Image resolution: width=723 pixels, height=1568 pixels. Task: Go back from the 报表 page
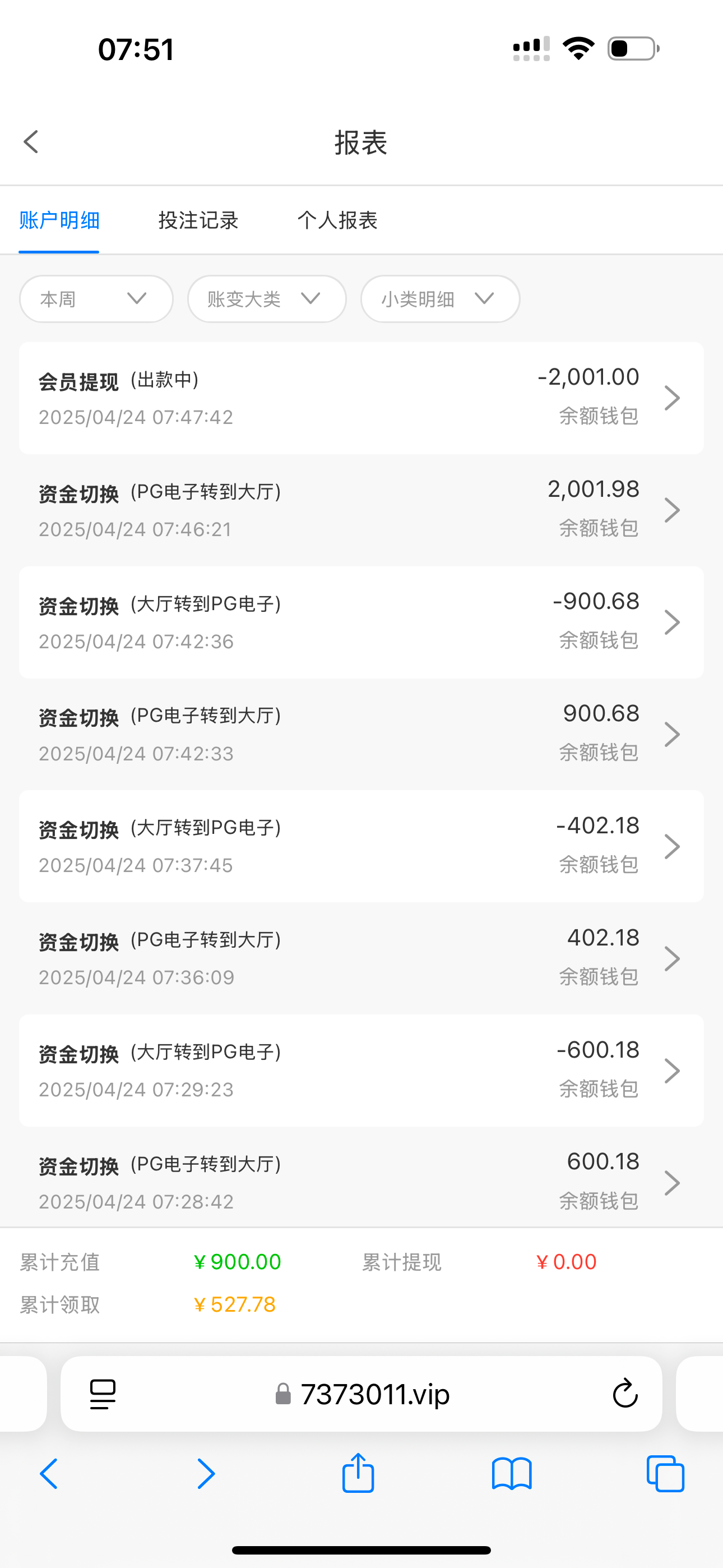[x=31, y=142]
